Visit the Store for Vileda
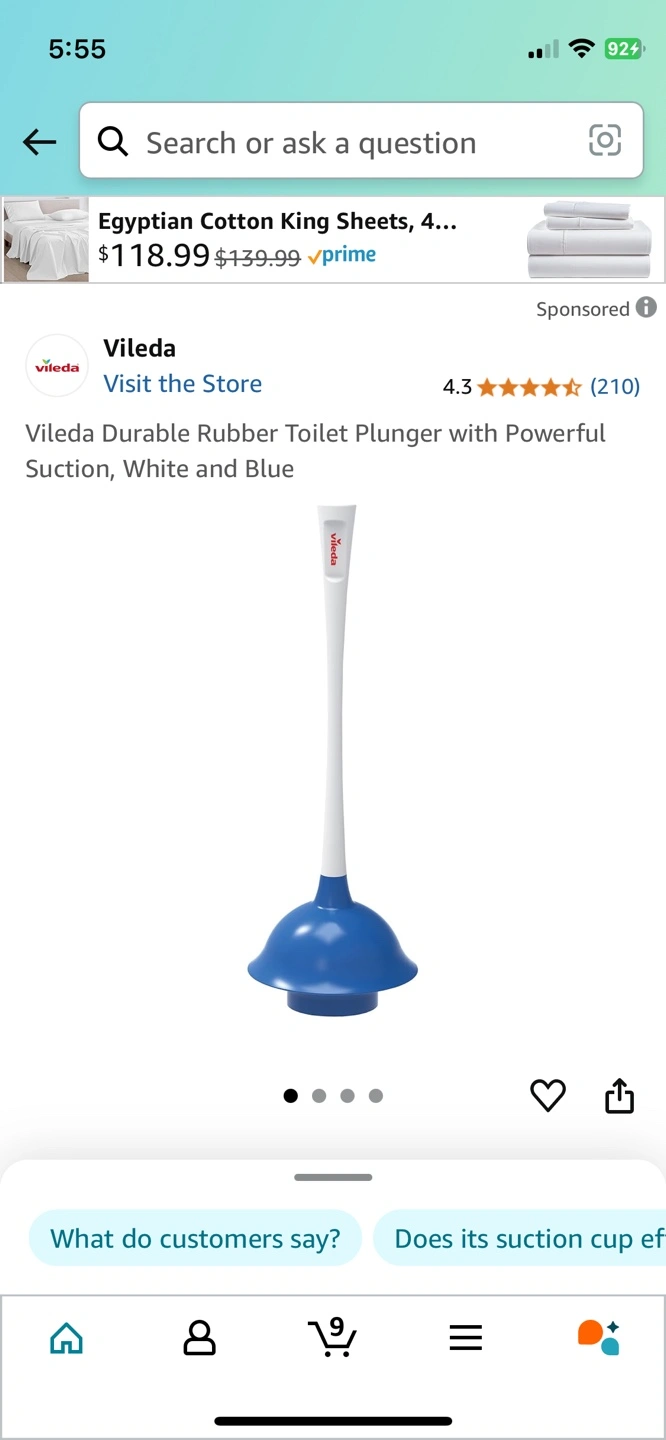666x1440 pixels. pos(183,384)
